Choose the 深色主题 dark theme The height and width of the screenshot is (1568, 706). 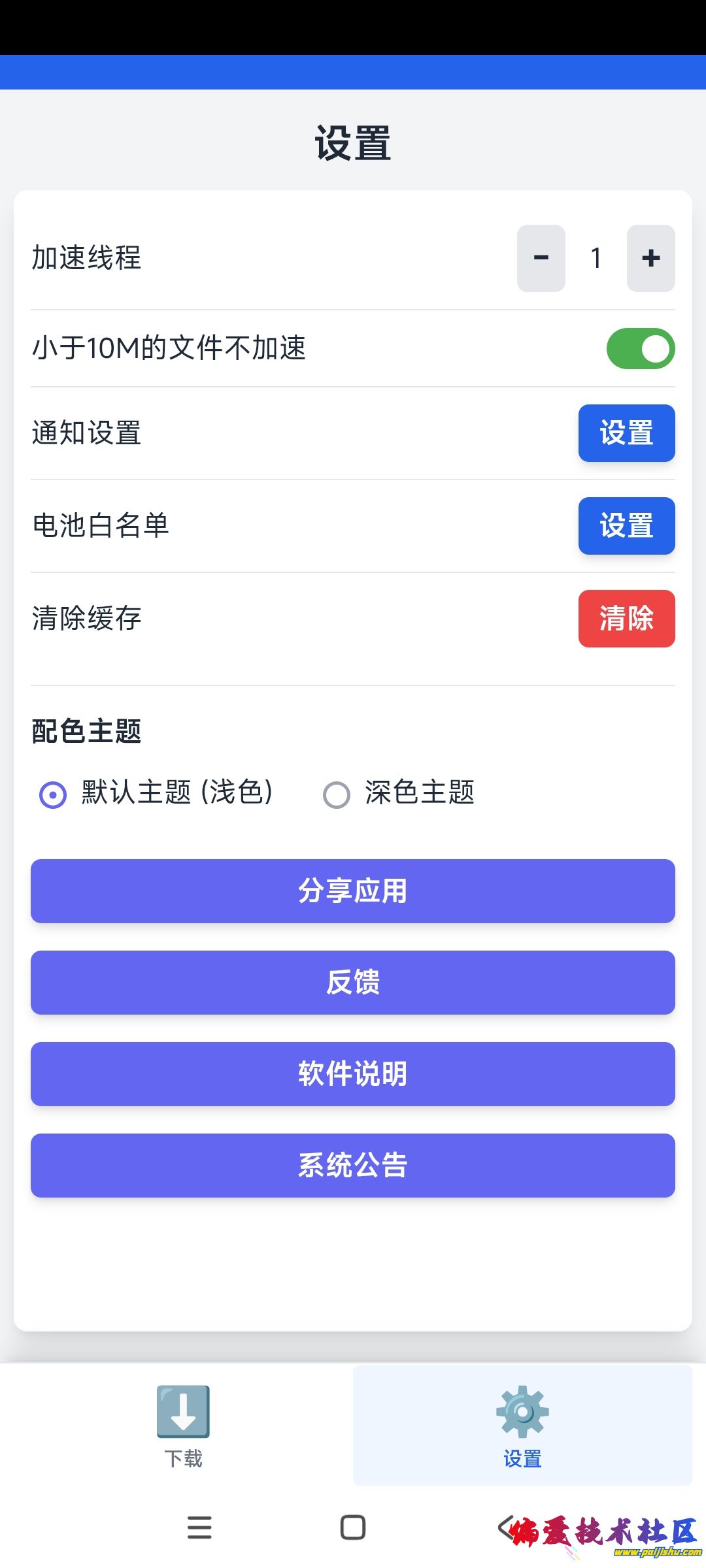pos(337,794)
